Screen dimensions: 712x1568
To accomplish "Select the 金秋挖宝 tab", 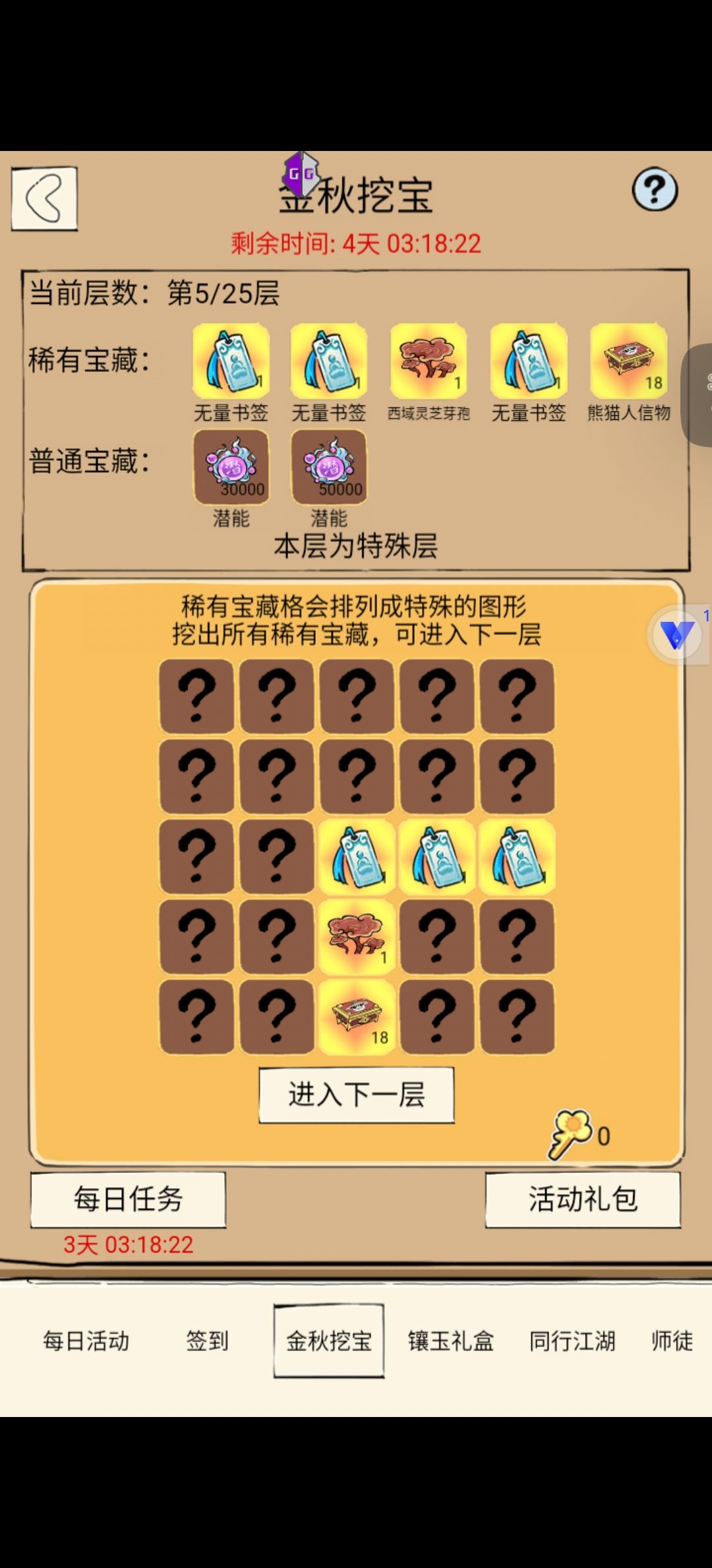I will pyautogui.click(x=329, y=1341).
